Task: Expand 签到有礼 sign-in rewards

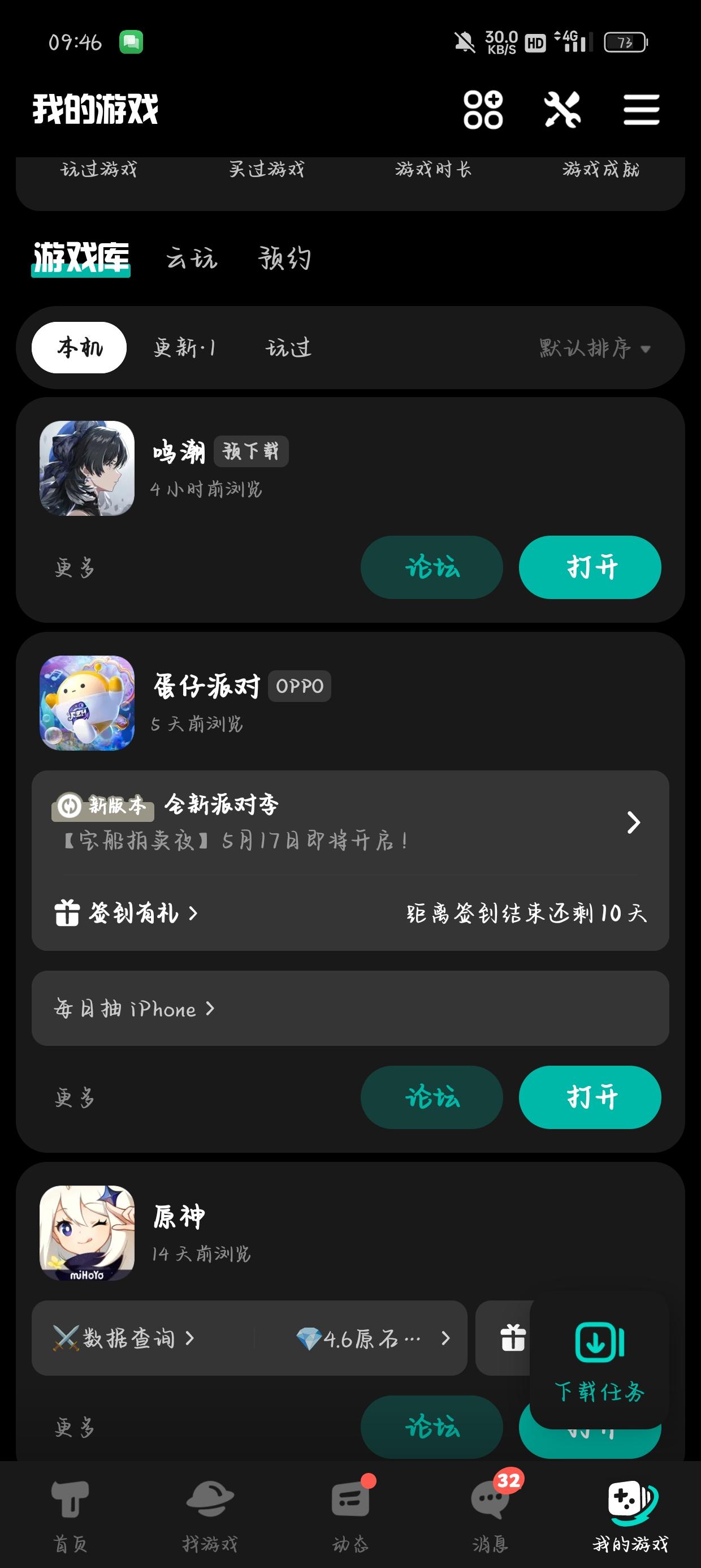Action: [128, 913]
